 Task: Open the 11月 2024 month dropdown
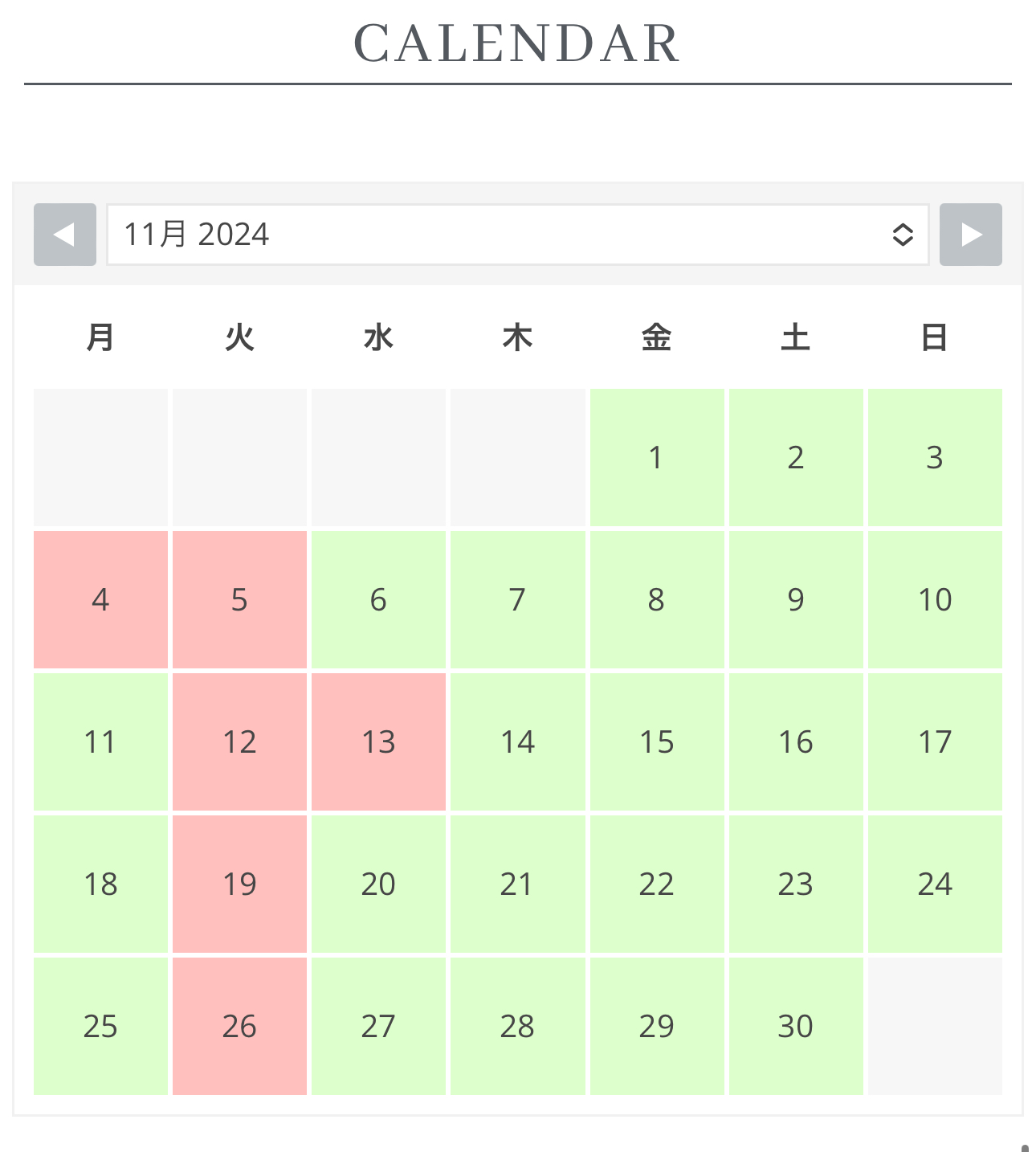point(517,235)
